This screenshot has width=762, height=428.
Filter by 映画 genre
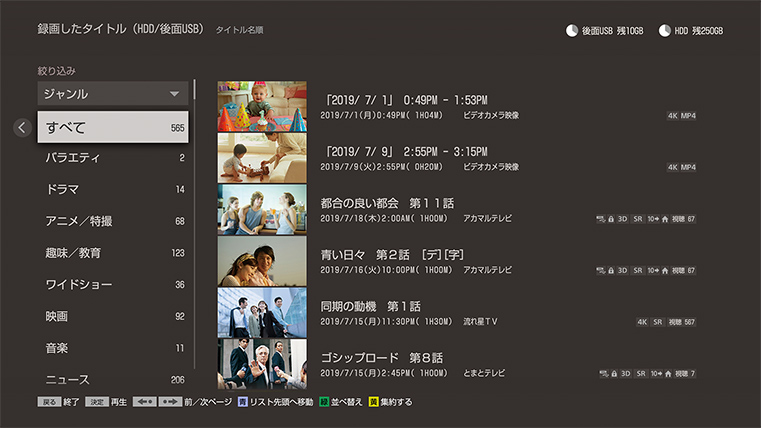tap(113, 317)
